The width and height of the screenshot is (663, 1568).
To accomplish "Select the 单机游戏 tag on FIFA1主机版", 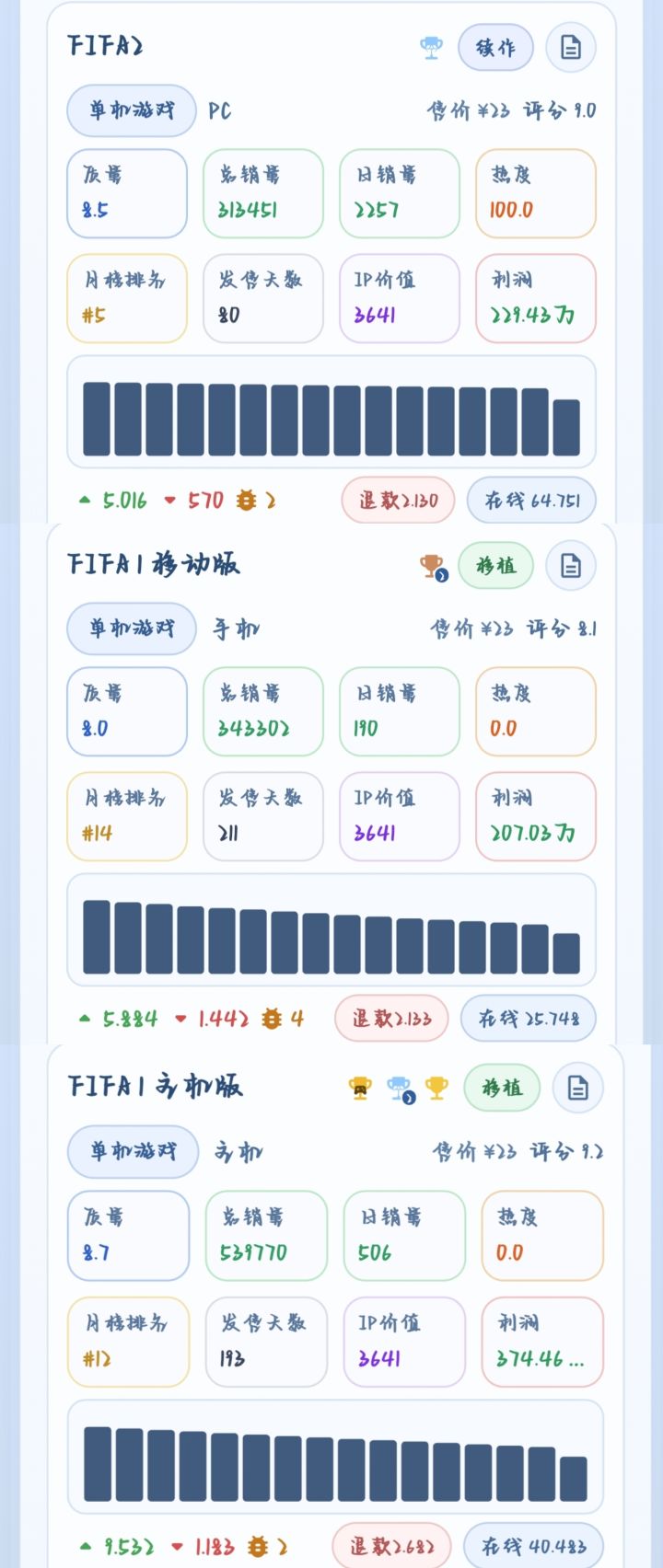I will point(132,1151).
